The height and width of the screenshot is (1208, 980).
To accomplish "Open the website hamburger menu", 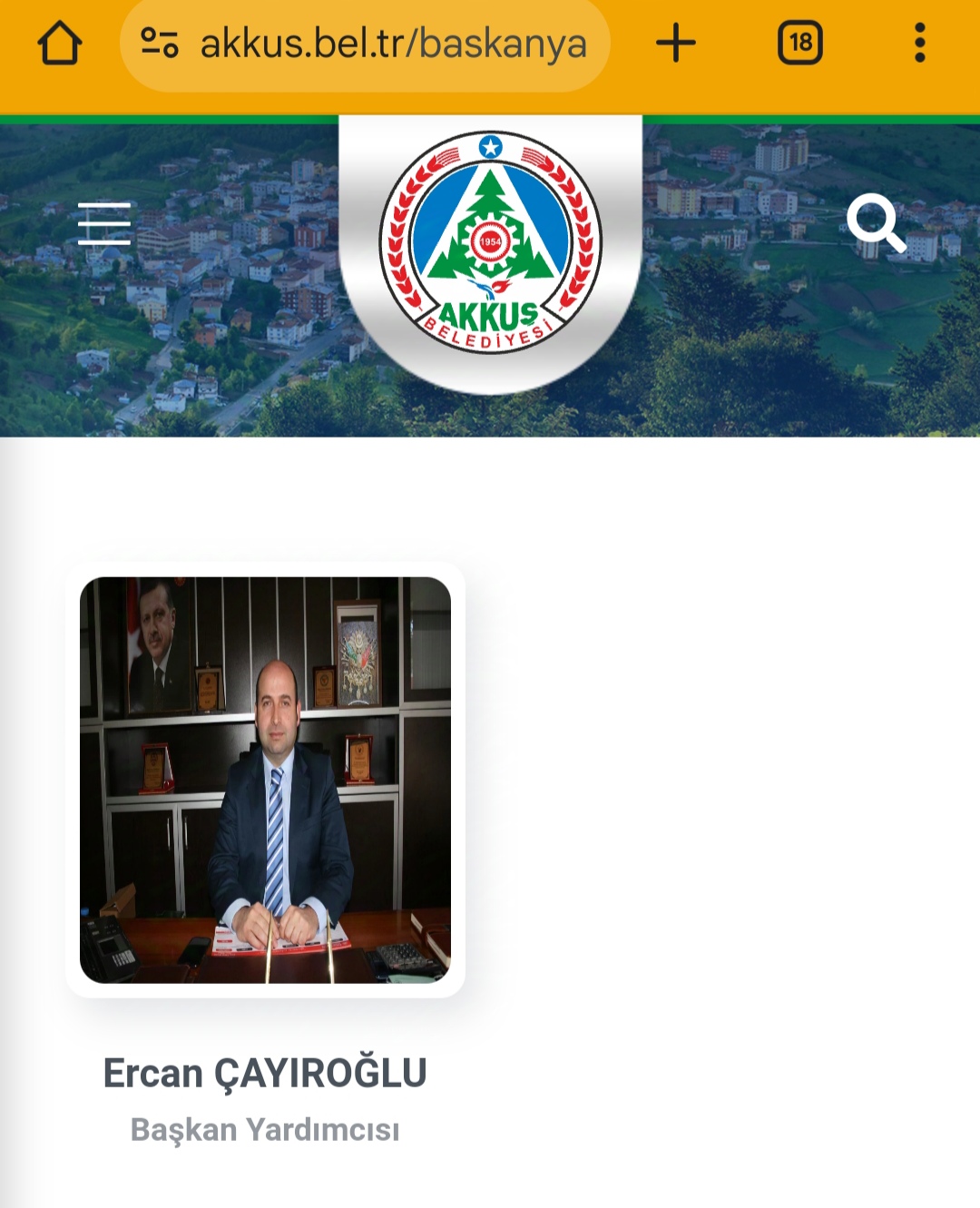I will [104, 224].
